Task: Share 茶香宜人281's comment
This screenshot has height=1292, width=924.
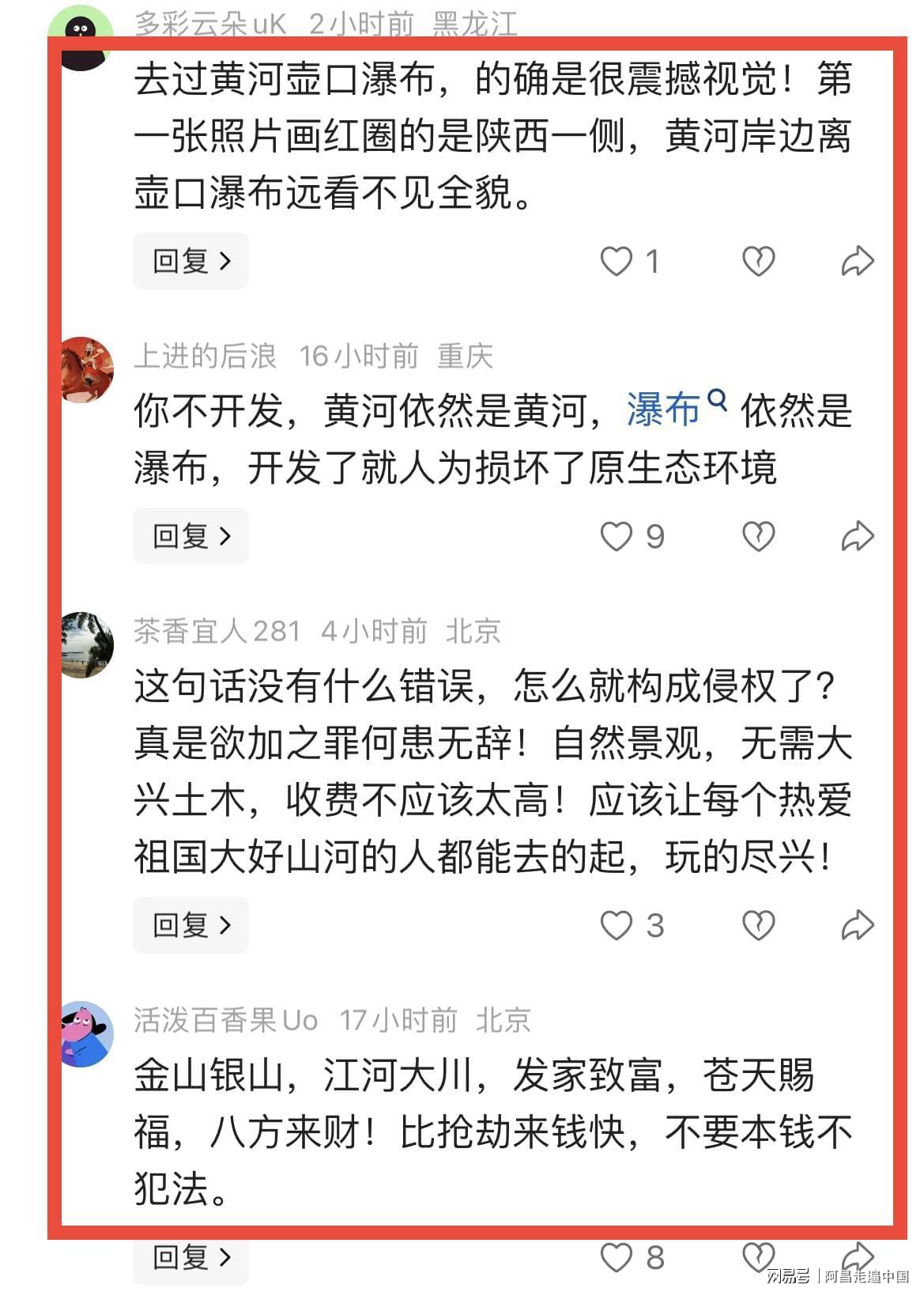Action: 857,924
